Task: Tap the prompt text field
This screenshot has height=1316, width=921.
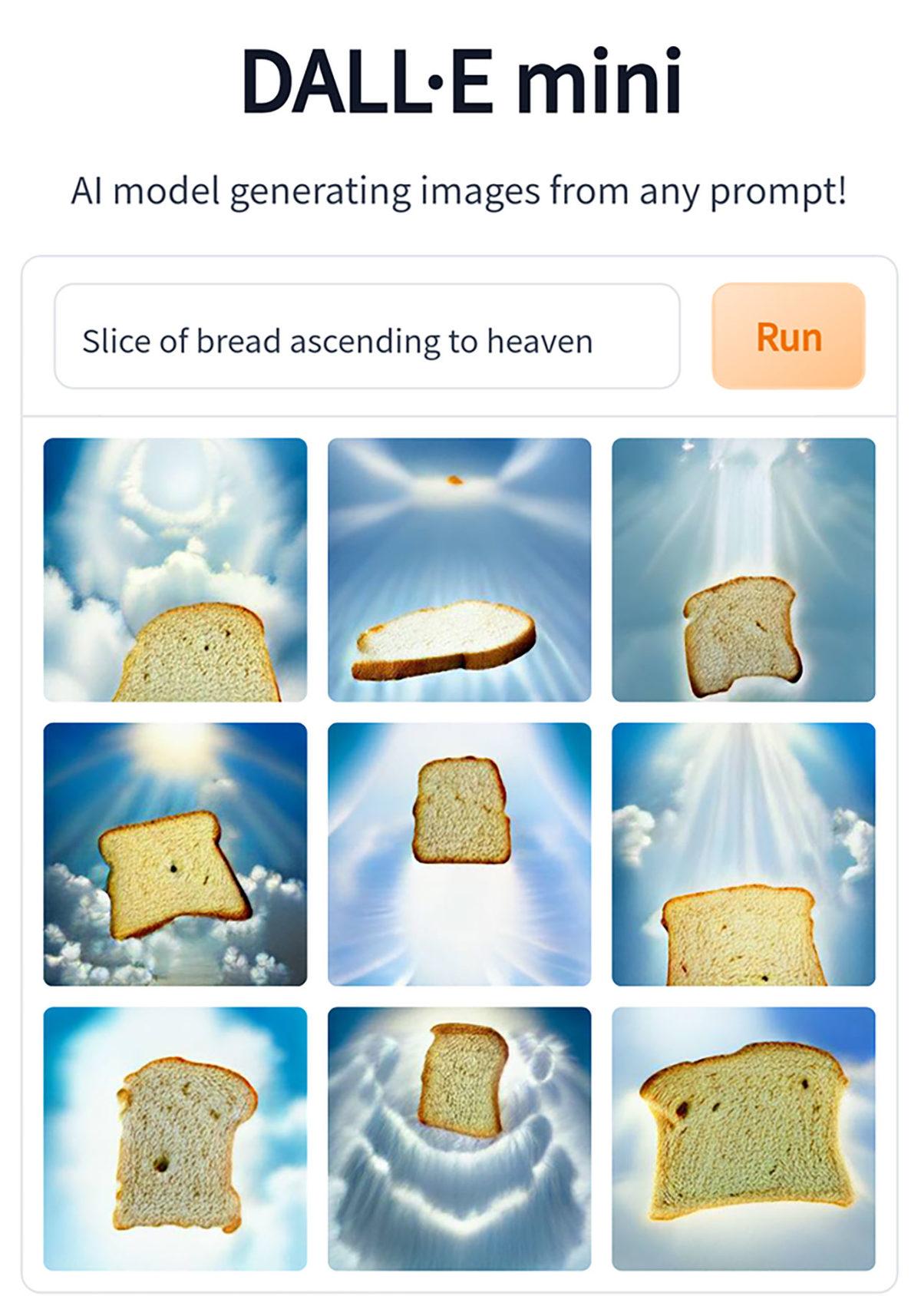Action: [x=366, y=336]
